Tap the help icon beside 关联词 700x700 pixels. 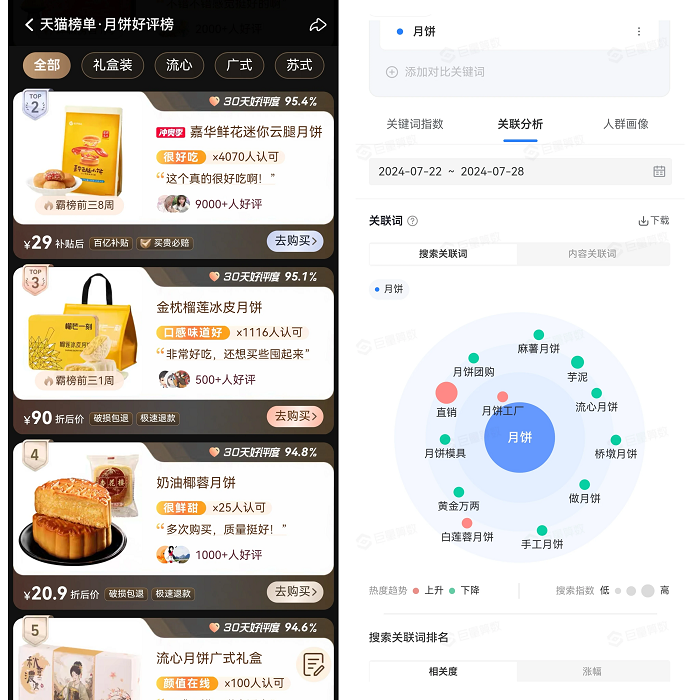tap(412, 221)
